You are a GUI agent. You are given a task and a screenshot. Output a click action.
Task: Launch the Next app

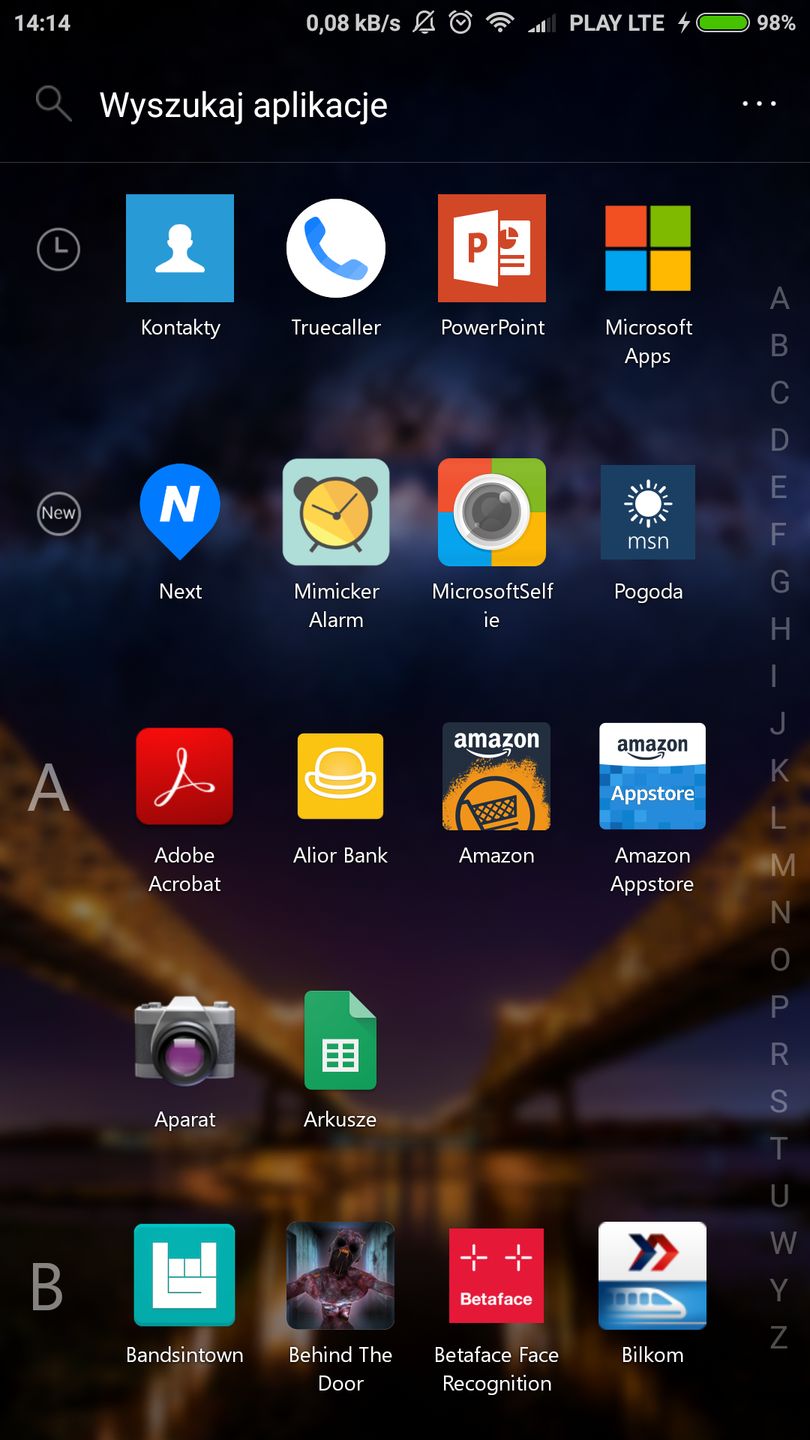tap(180, 512)
